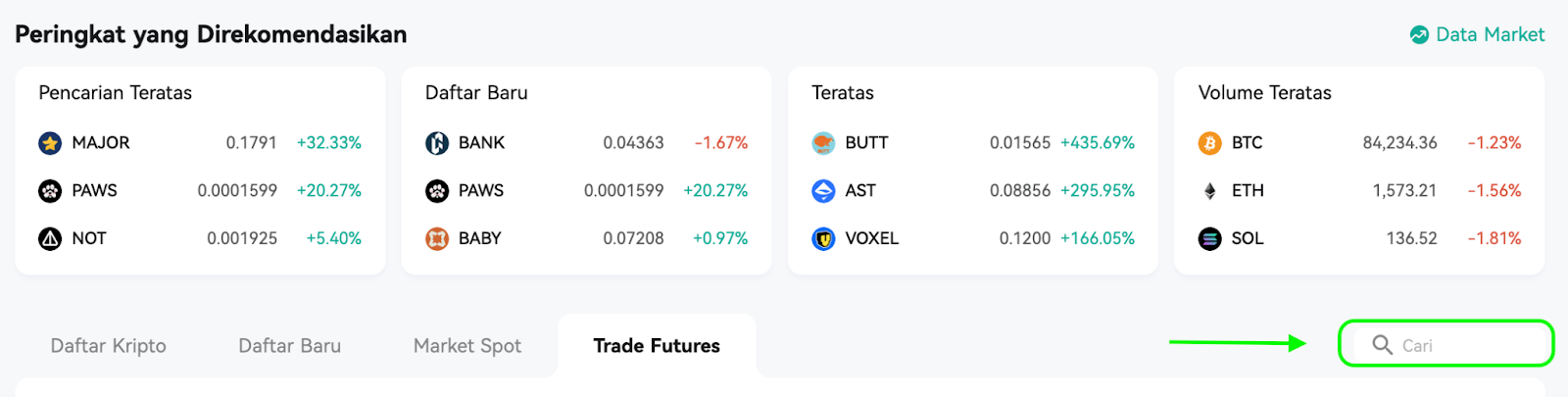Select the Market Spot tab
The width and height of the screenshot is (1568, 397).
[467, 346]
